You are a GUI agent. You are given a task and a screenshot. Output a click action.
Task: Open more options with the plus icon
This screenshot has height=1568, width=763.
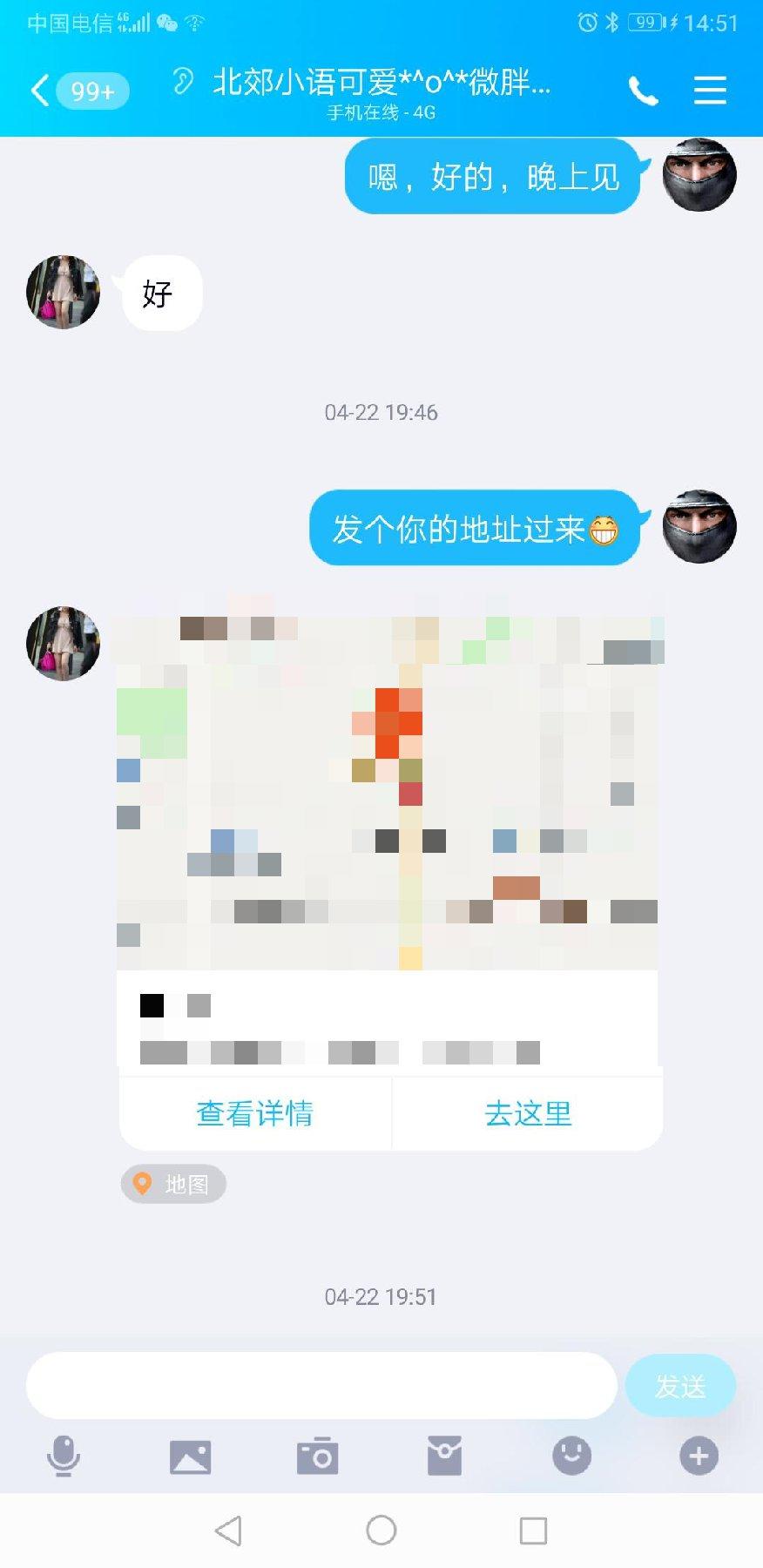(699, 1456)
